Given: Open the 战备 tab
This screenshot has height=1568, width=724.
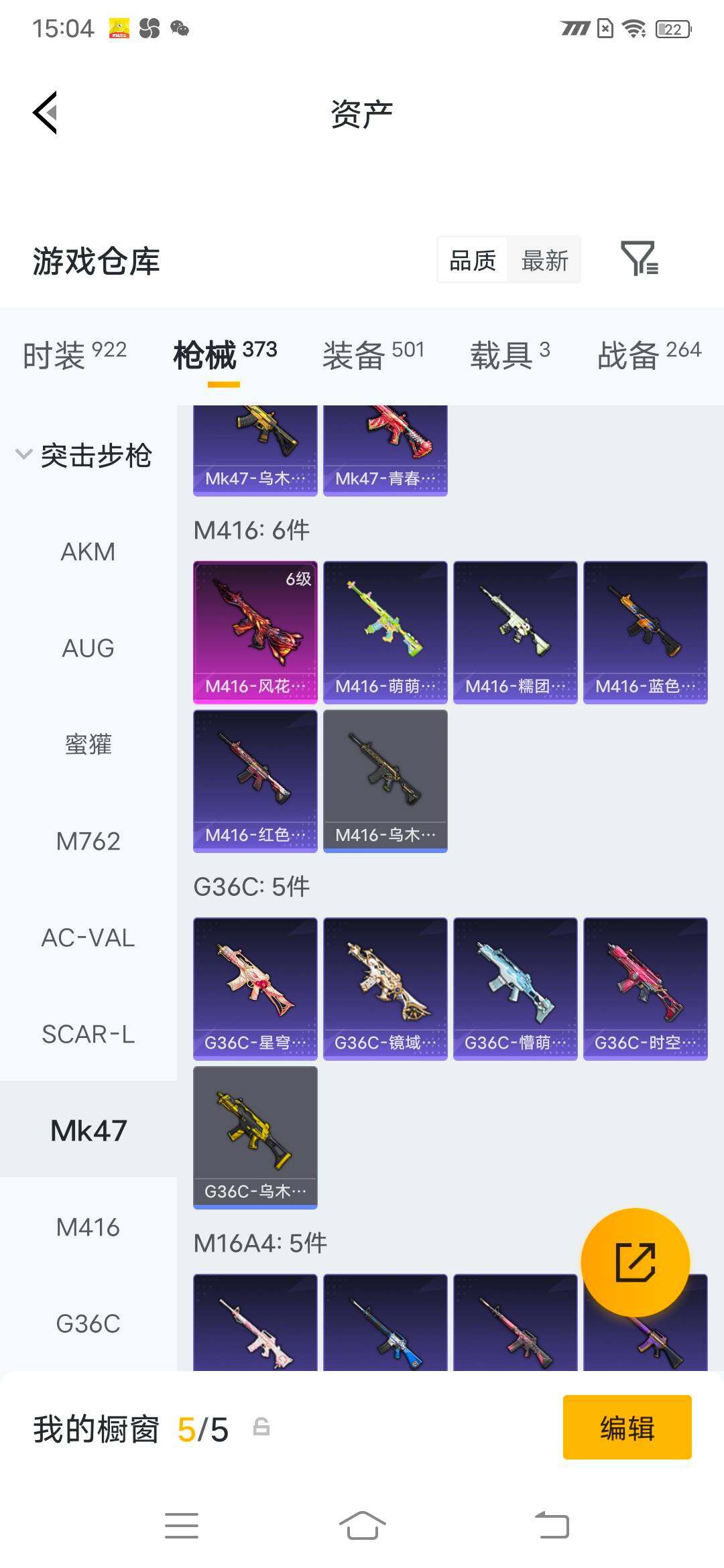Looking at the screenshot, I should pos(649,354).
